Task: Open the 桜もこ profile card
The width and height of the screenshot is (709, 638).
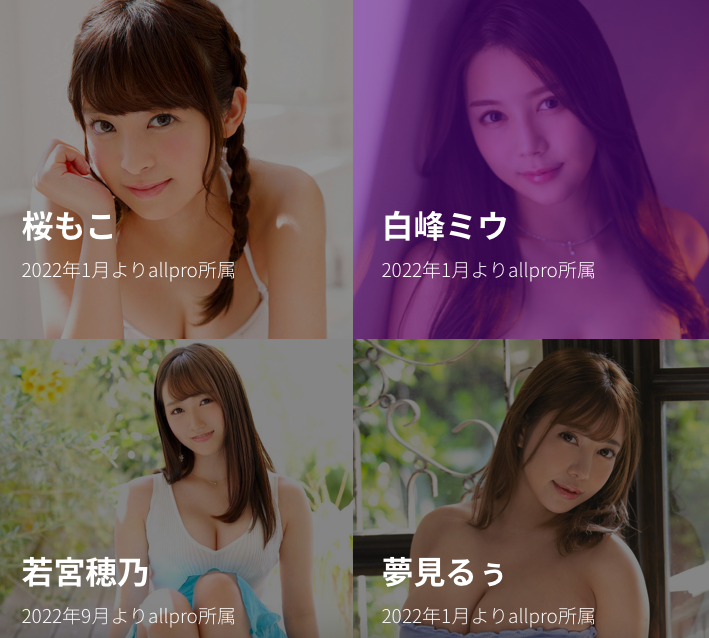Action: click(x=176, y=170)
